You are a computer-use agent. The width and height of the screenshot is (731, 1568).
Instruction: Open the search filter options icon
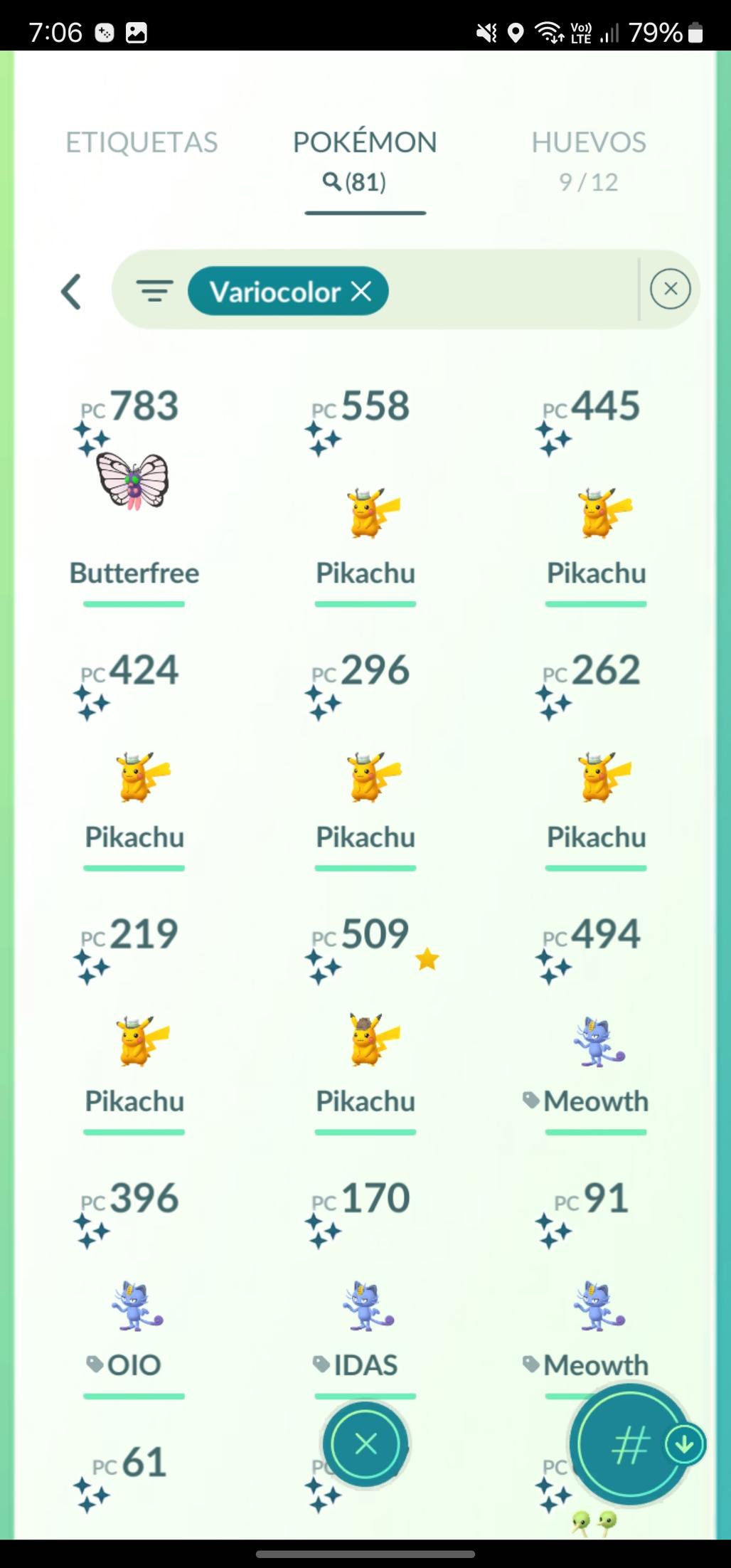point(154,291)
